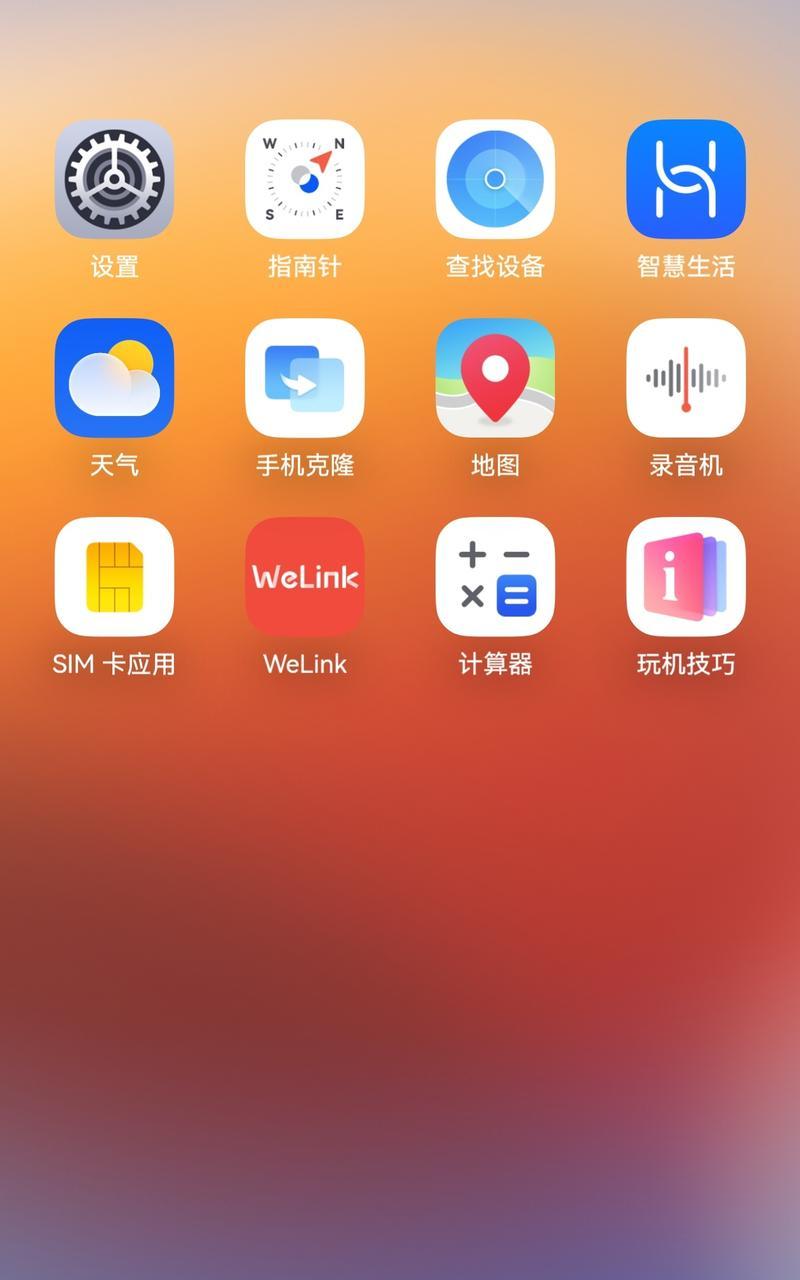This screenshot has width=800, height=1280.
Task: Launch the 指南针 compass app
Action: tap(305, 179)
